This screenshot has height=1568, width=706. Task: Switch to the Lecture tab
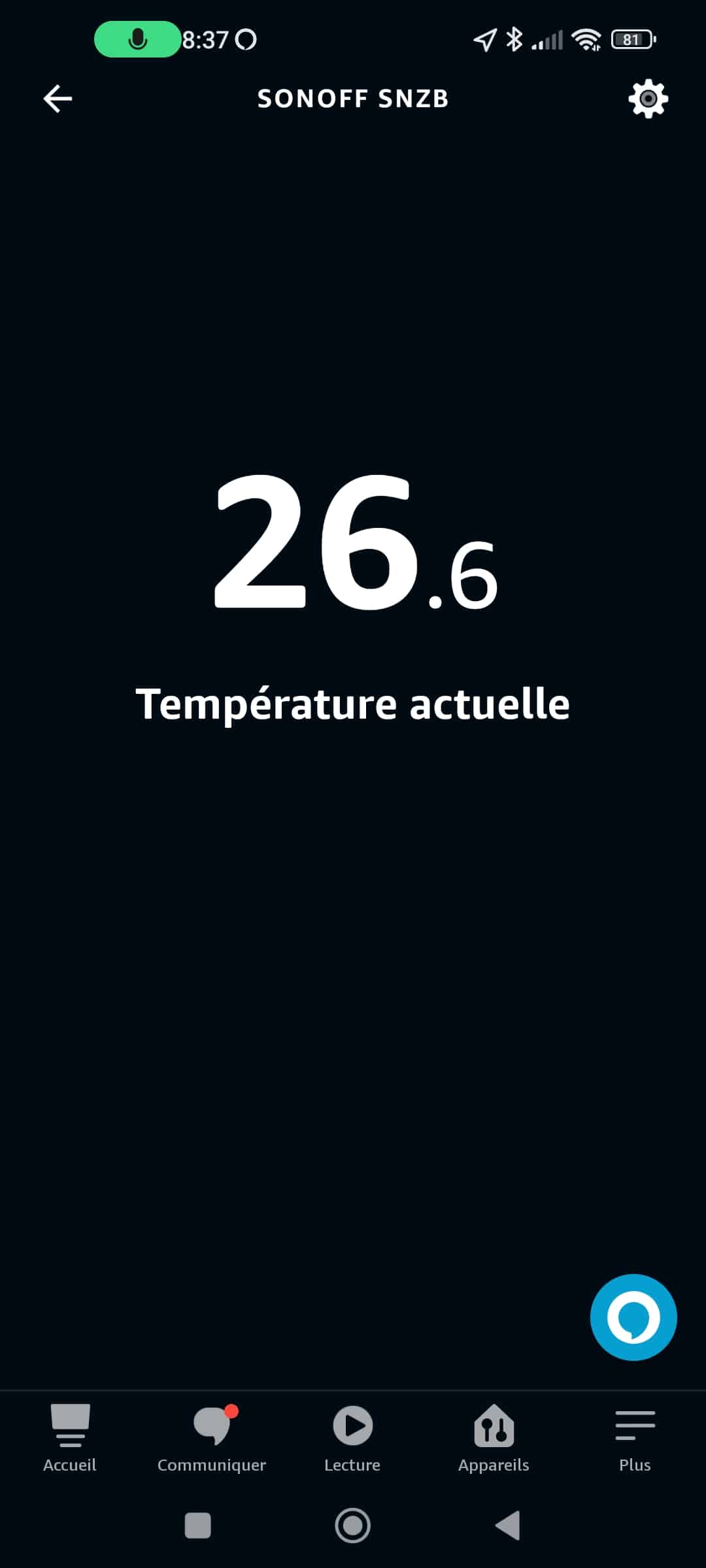point(352,1438)
